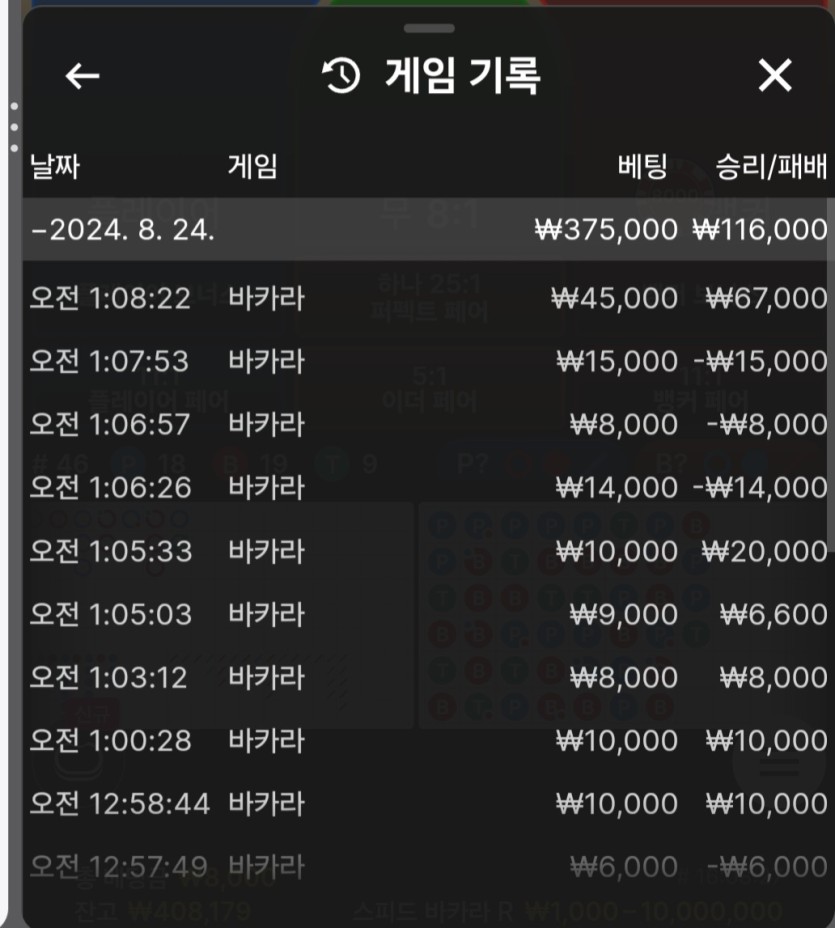Open the 오전 1:07:53 baccarat record
835x928 pixels.
point(428,361)
